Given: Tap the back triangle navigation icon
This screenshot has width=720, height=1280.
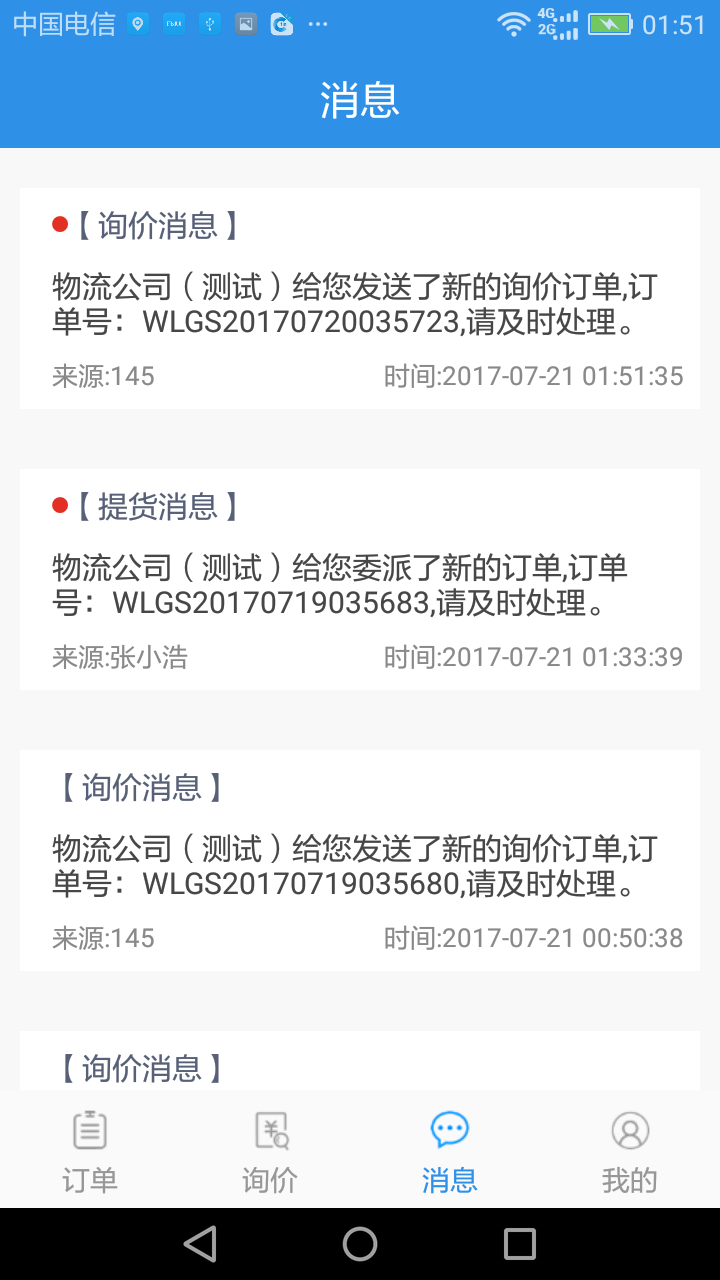Looking at the screenshot, I should [200, 1243].
